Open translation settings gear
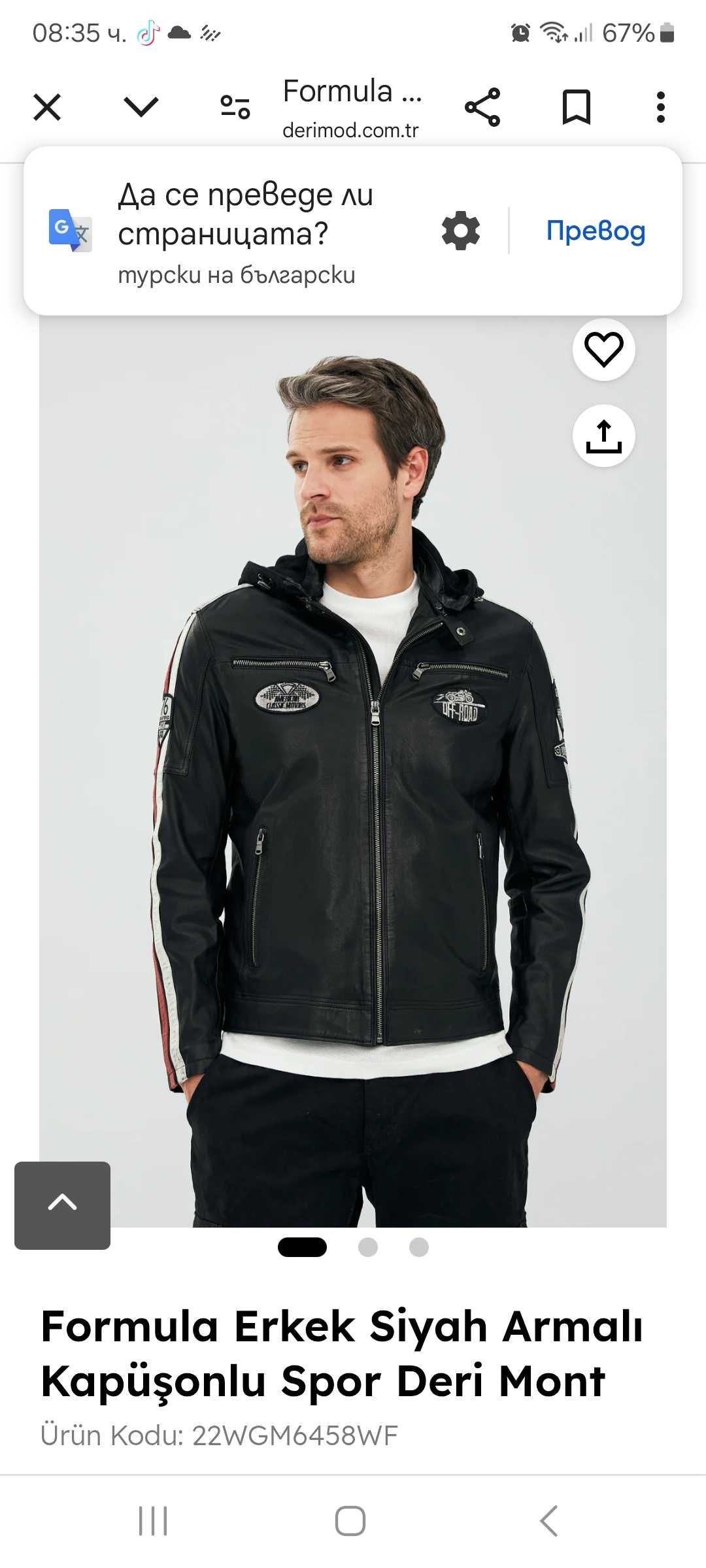 [461, 231]
